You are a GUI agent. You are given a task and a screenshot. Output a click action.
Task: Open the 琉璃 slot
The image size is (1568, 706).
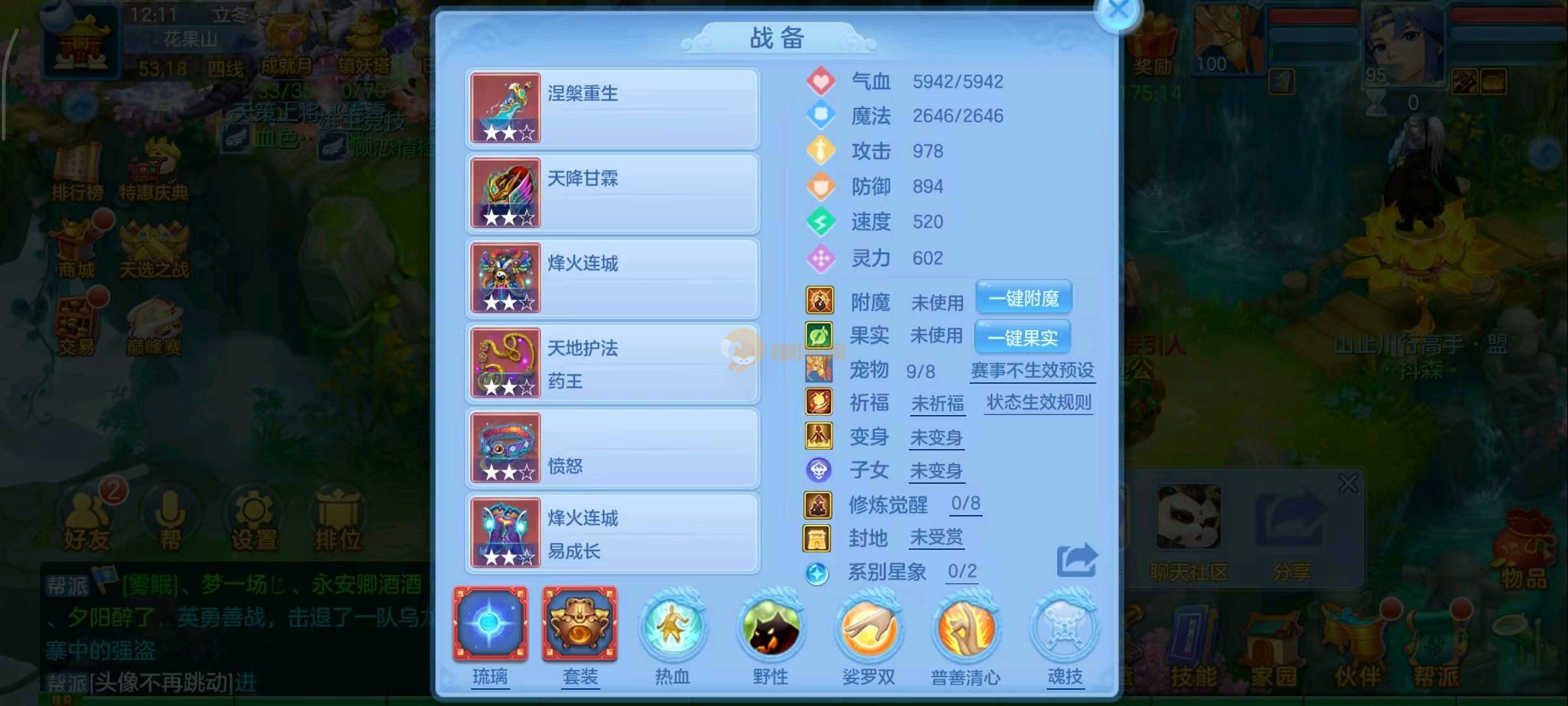490,624
